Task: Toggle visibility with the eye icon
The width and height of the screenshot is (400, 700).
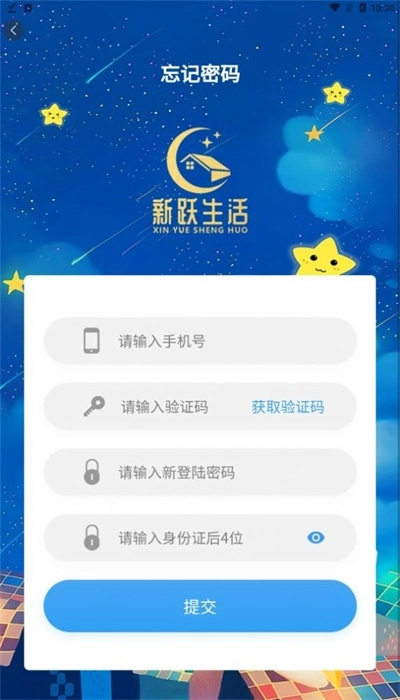Action: tap(316, 538)
